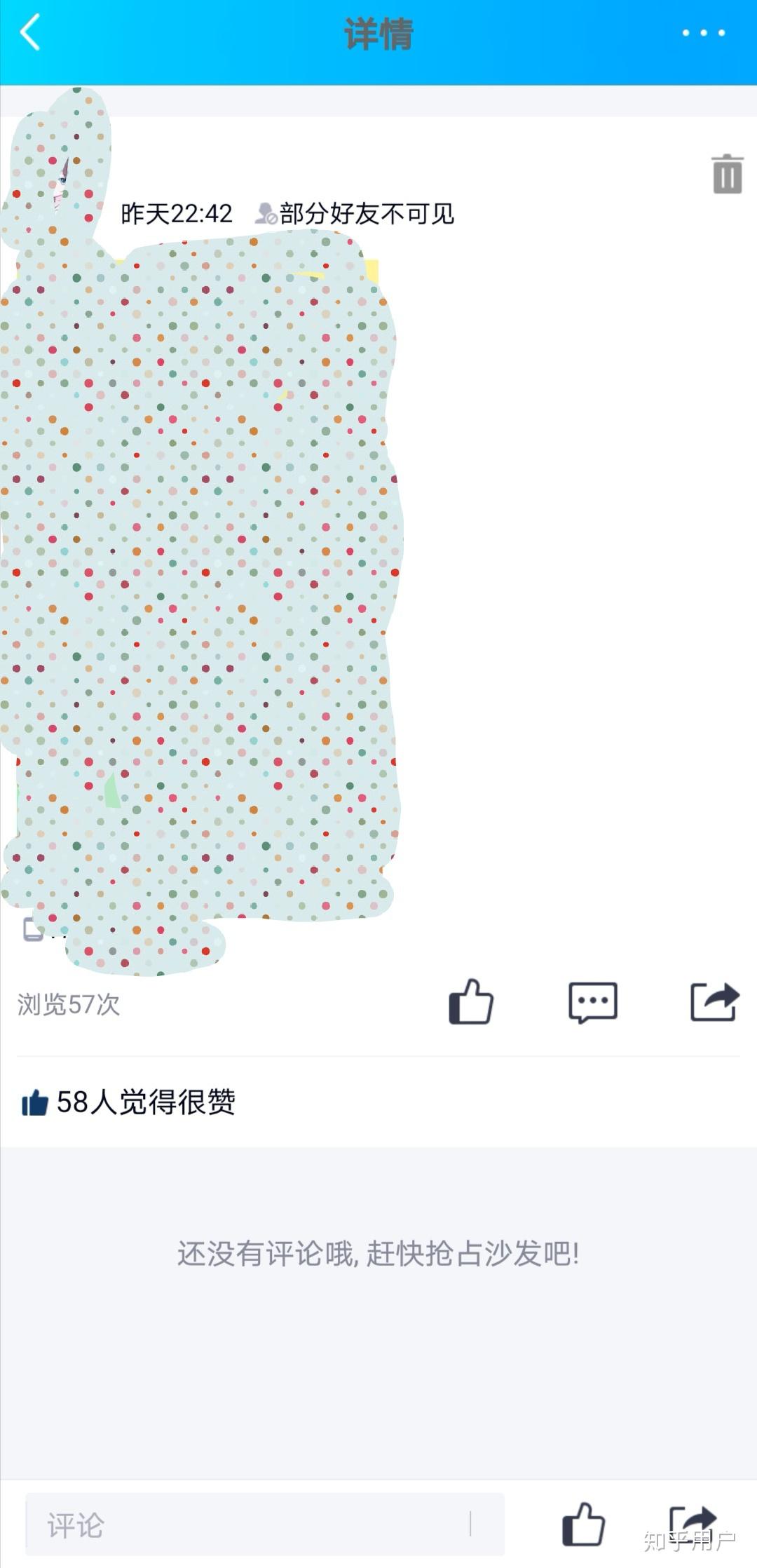The image size is (757, 1568).
Task: Go back using the top-left arrow
Action: pyautogui.click(x=30, y=33)
